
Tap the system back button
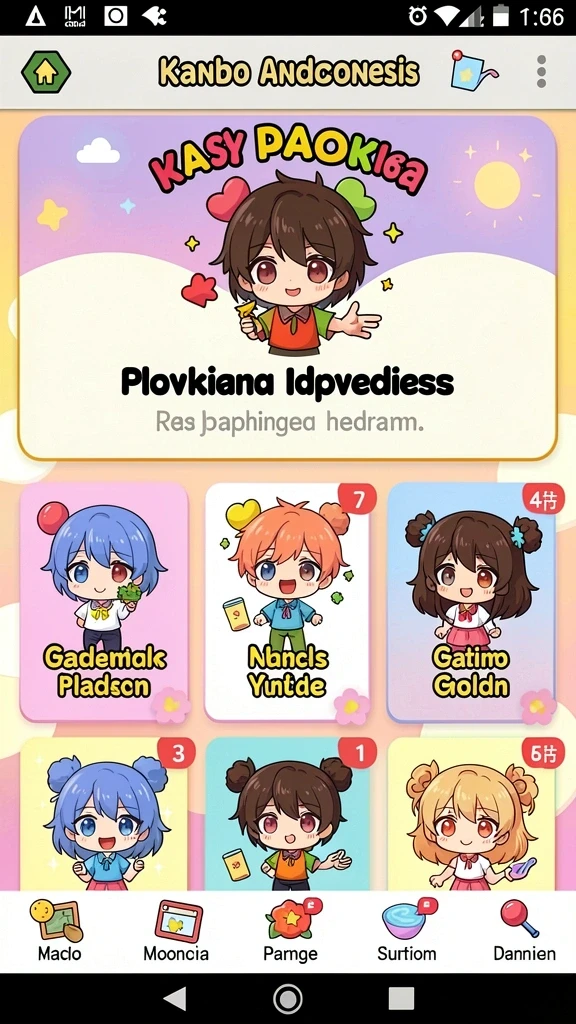[174, 998]
